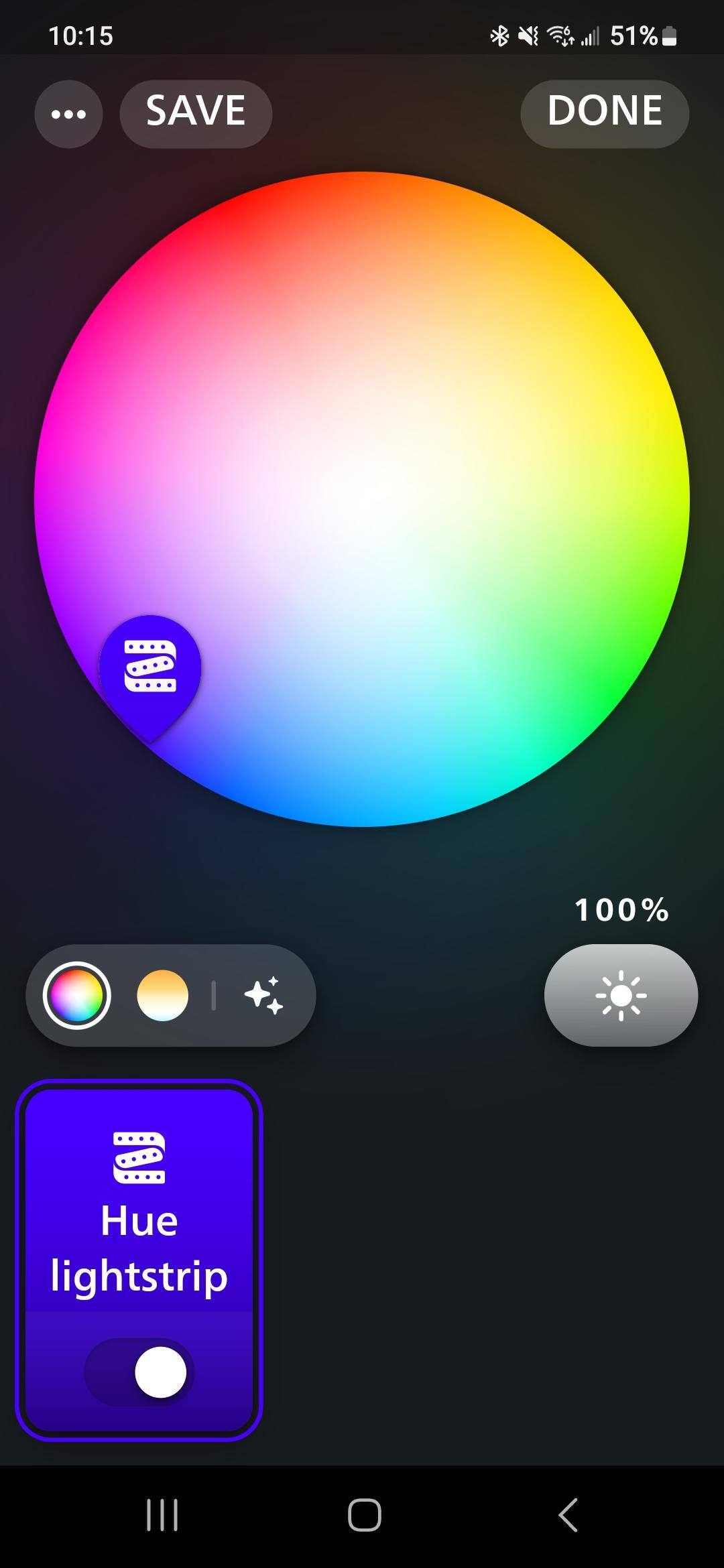
Task: Tap the brightness sun button
Action: 621,995
